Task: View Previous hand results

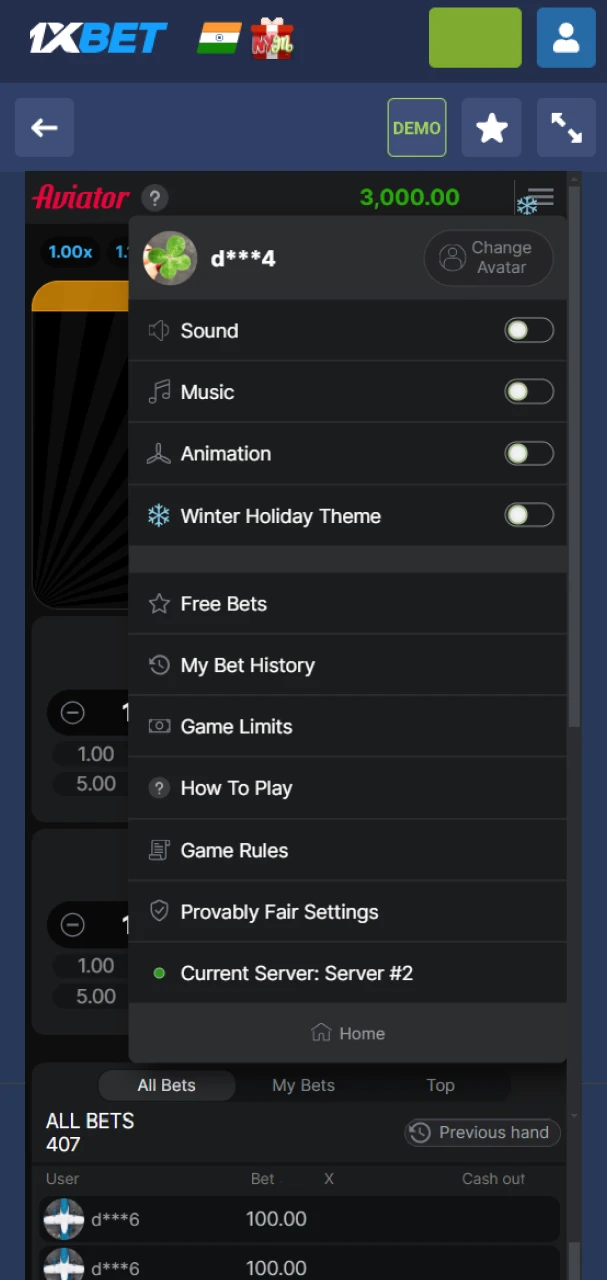Action: [x=482, y=1133]
